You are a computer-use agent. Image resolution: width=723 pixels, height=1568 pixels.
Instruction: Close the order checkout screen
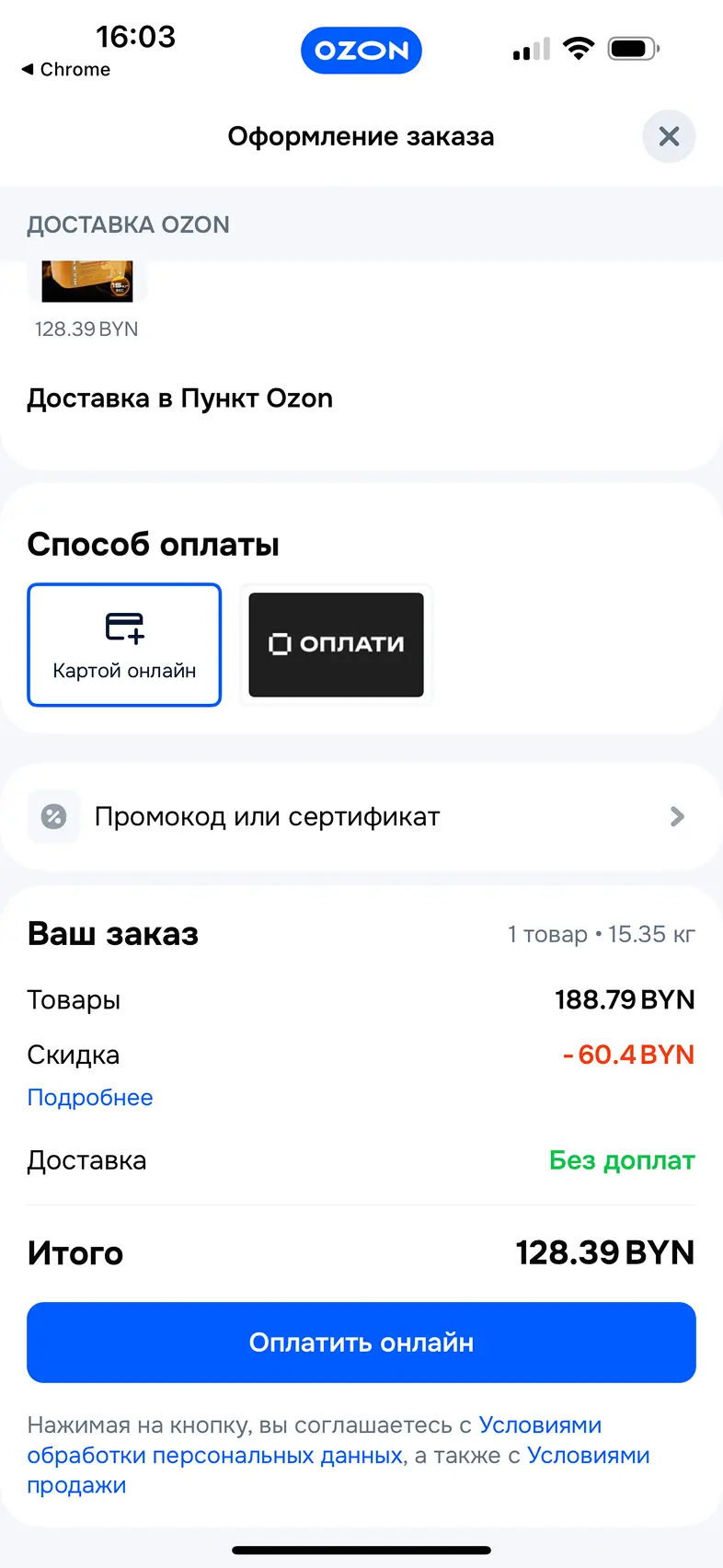click(669, 136)
